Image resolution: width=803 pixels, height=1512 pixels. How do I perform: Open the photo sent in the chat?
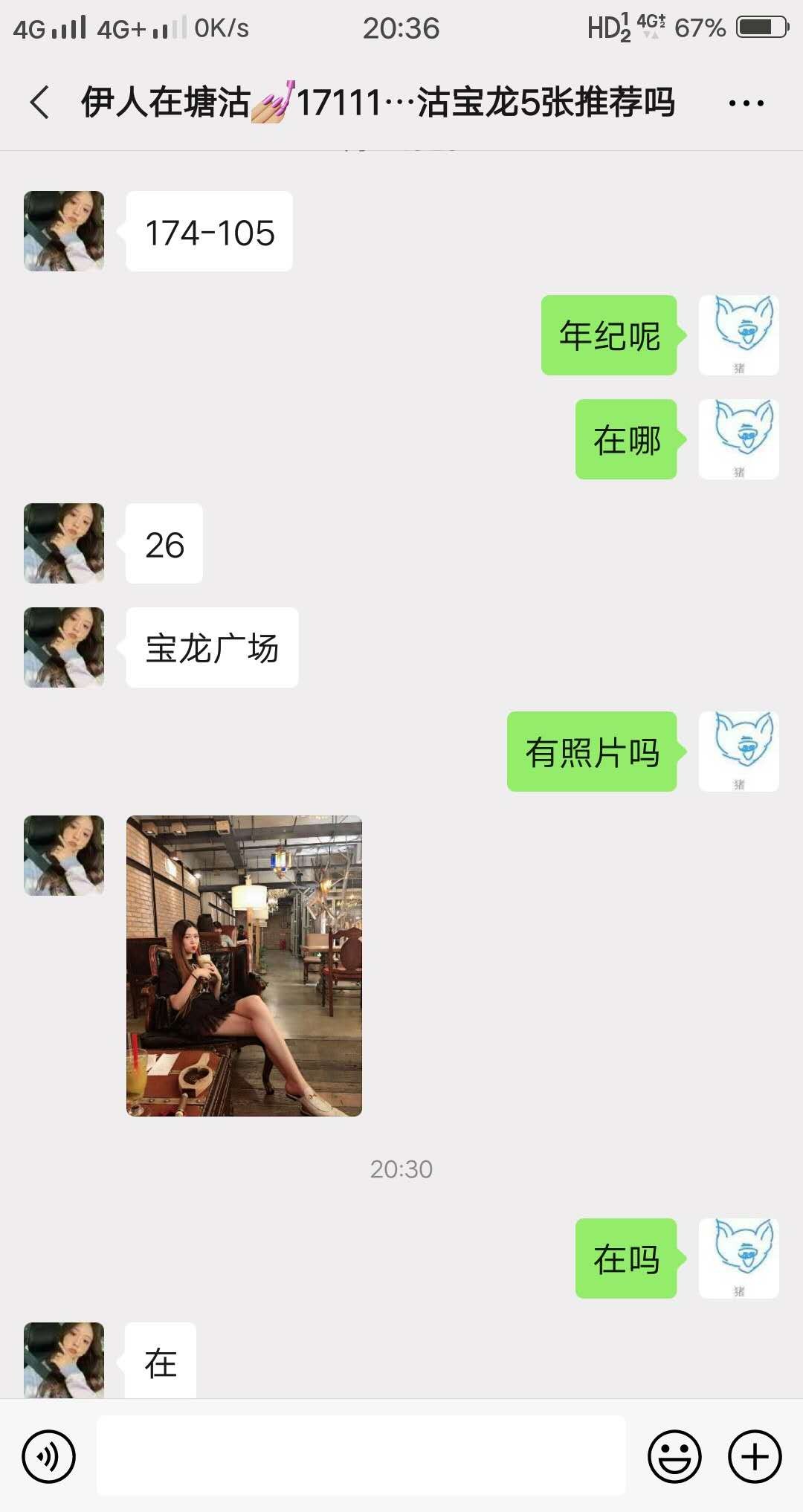coord(244,966)
